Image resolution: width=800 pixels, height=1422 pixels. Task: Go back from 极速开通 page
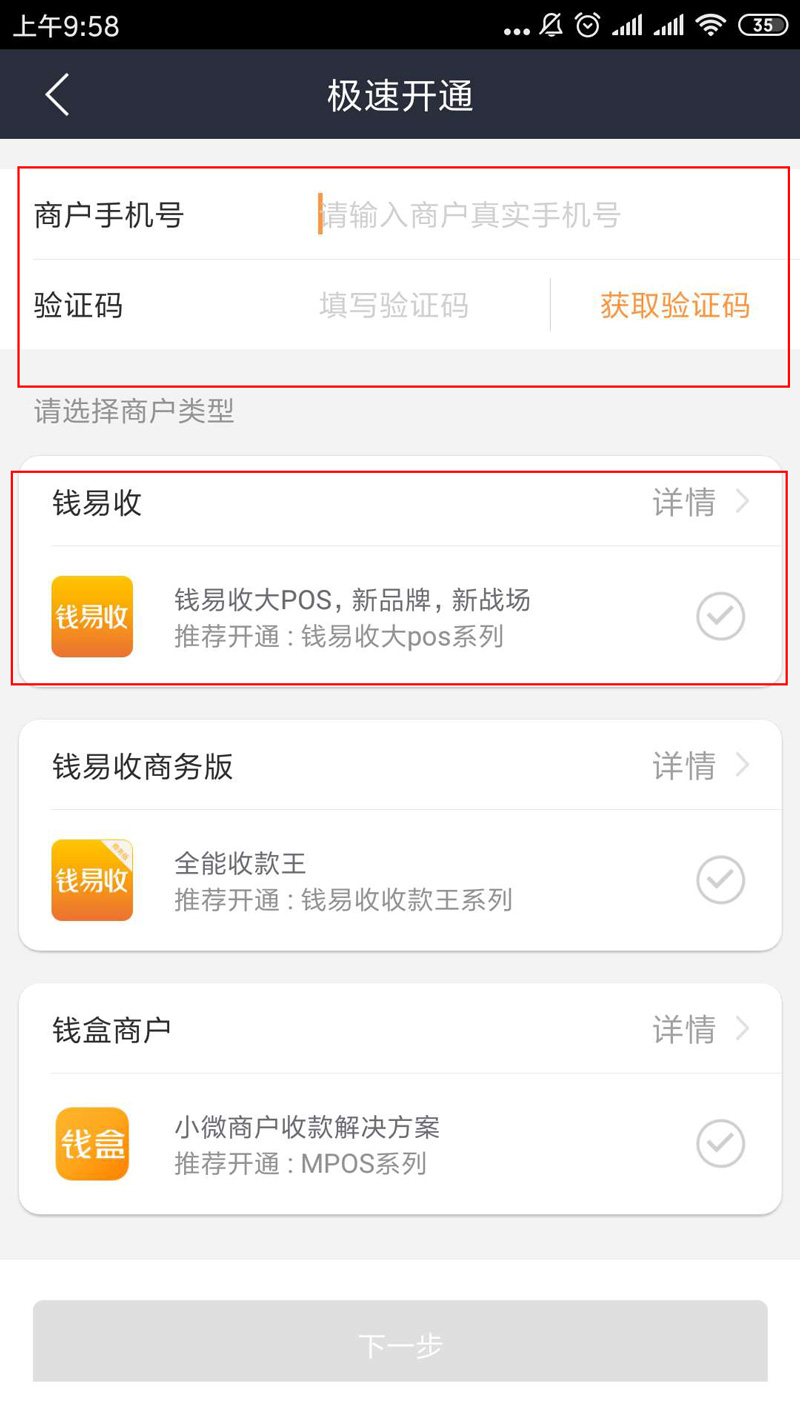coord(57,95)
